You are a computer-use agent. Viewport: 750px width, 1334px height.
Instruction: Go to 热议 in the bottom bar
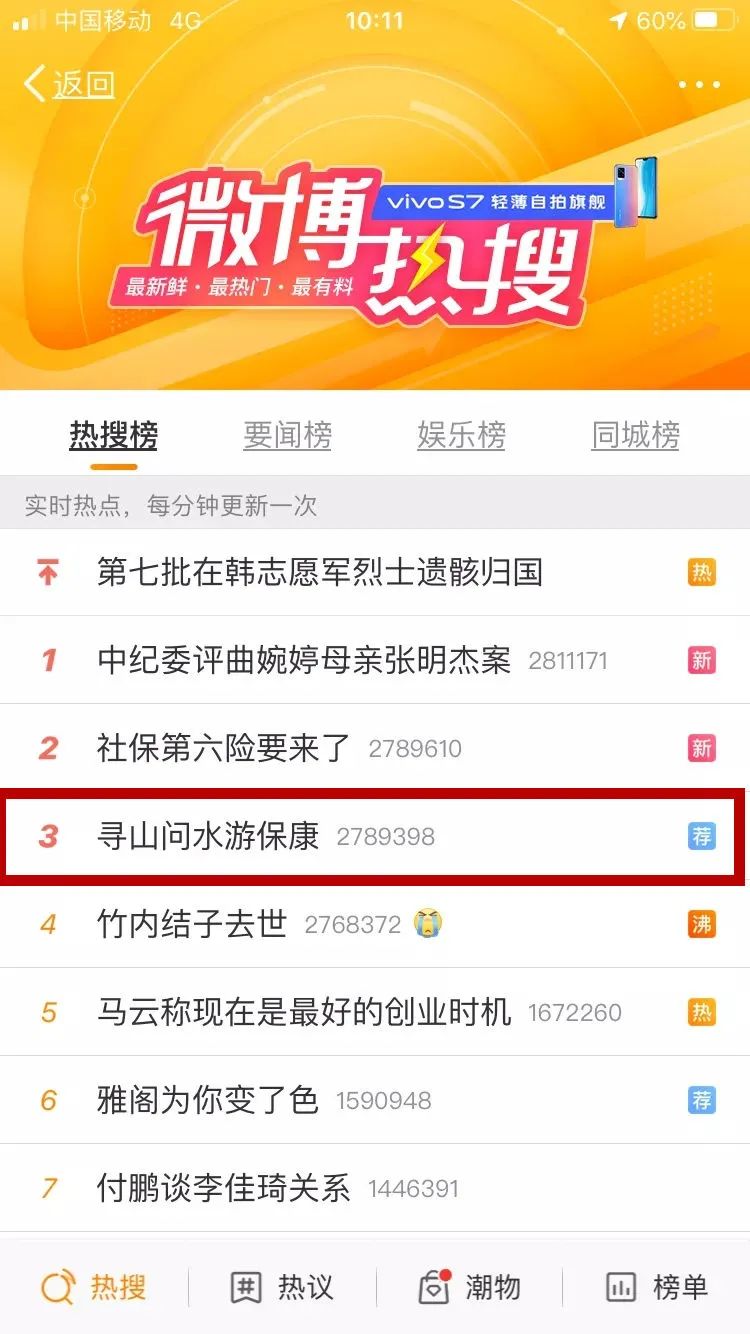[x=282, y=1287]
